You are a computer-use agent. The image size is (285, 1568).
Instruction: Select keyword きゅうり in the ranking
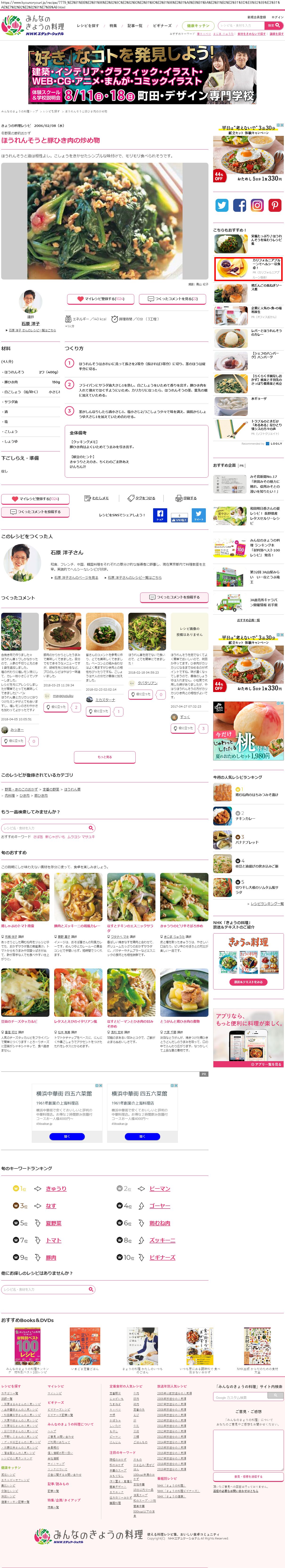(56, 1188)
